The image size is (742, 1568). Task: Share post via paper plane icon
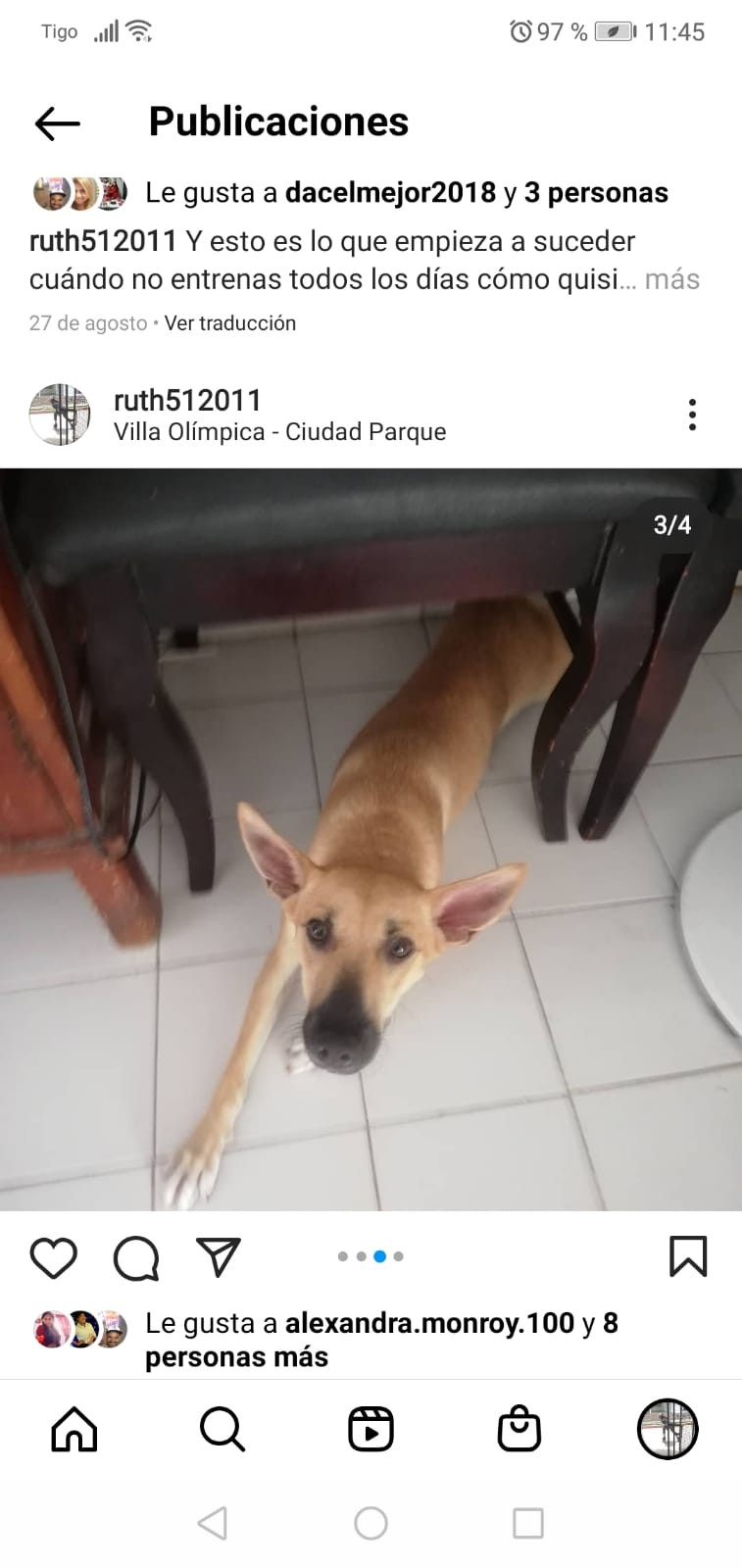point(218,1257)
